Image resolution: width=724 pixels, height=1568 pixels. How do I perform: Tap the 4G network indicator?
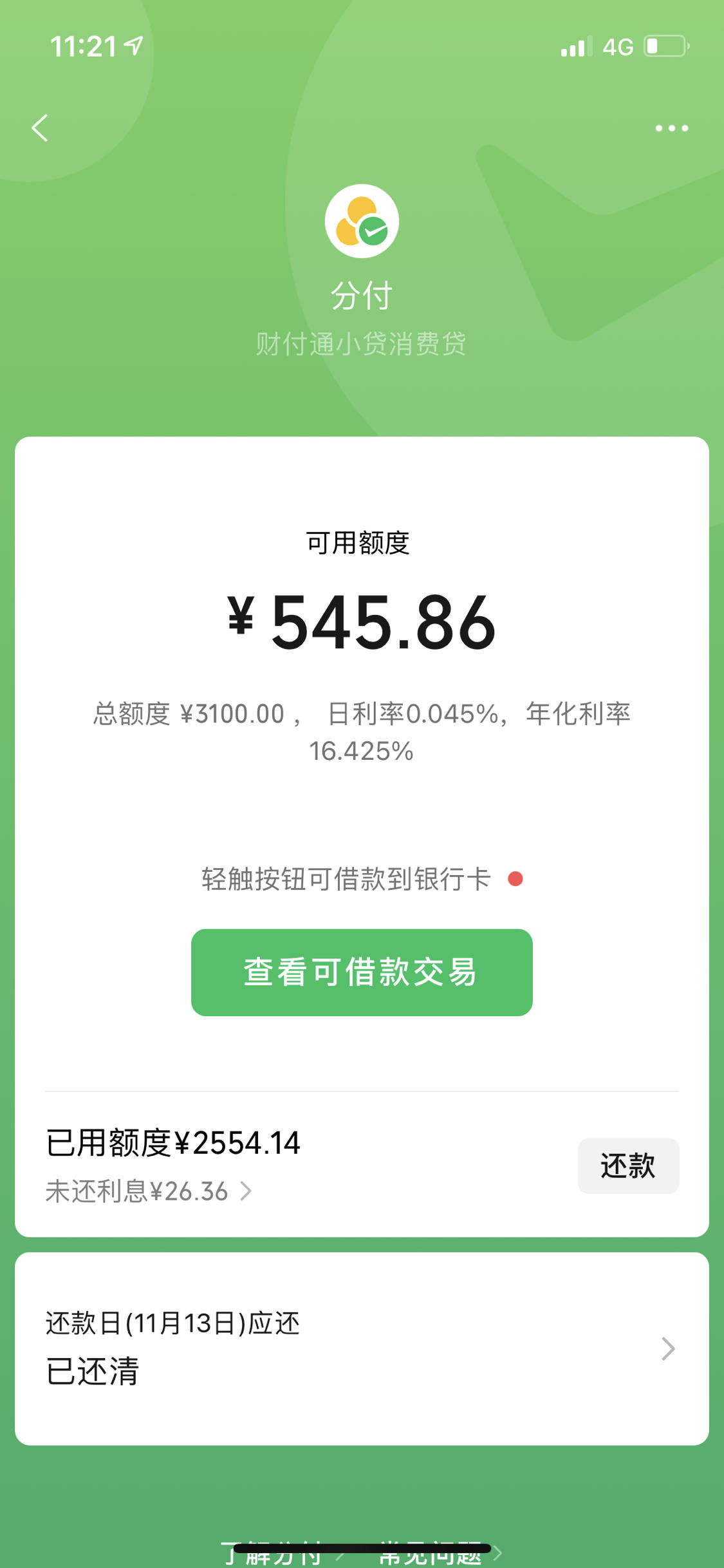pos(617,45)
